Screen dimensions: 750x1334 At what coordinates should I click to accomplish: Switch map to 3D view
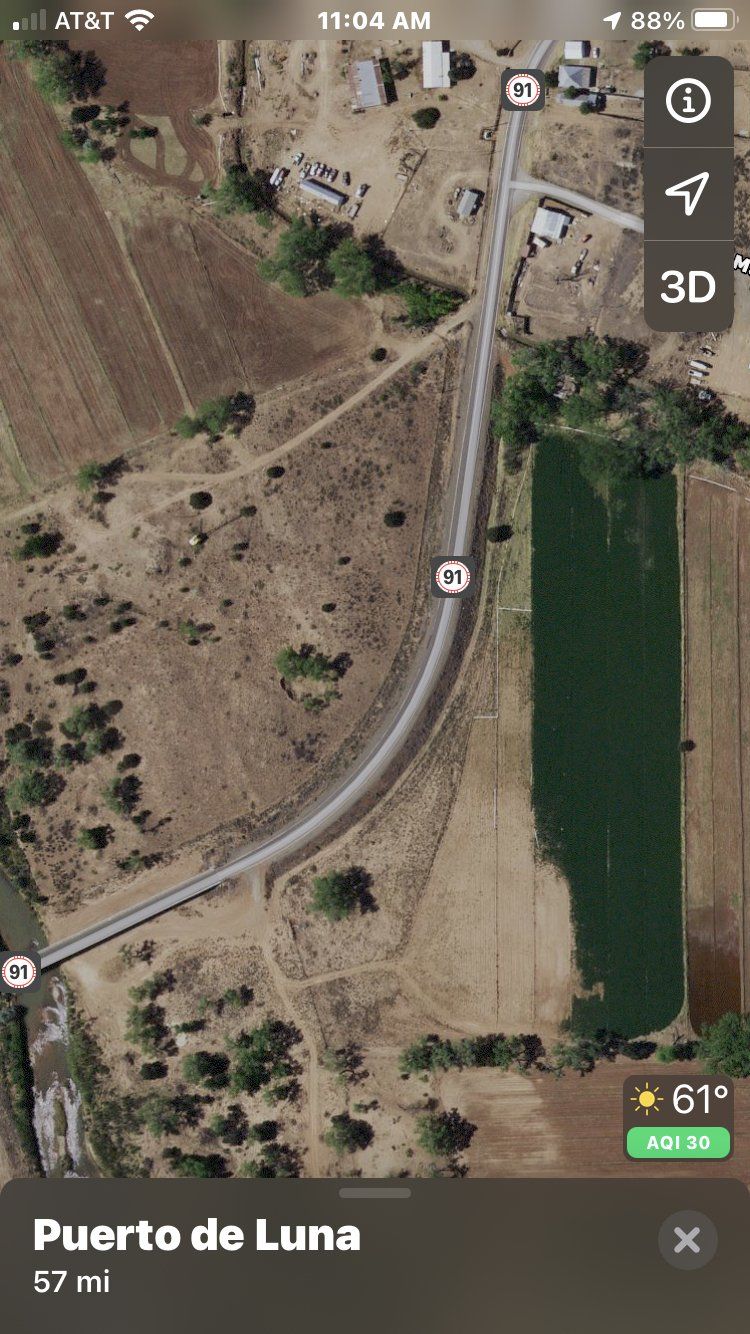tap(688, 287)
